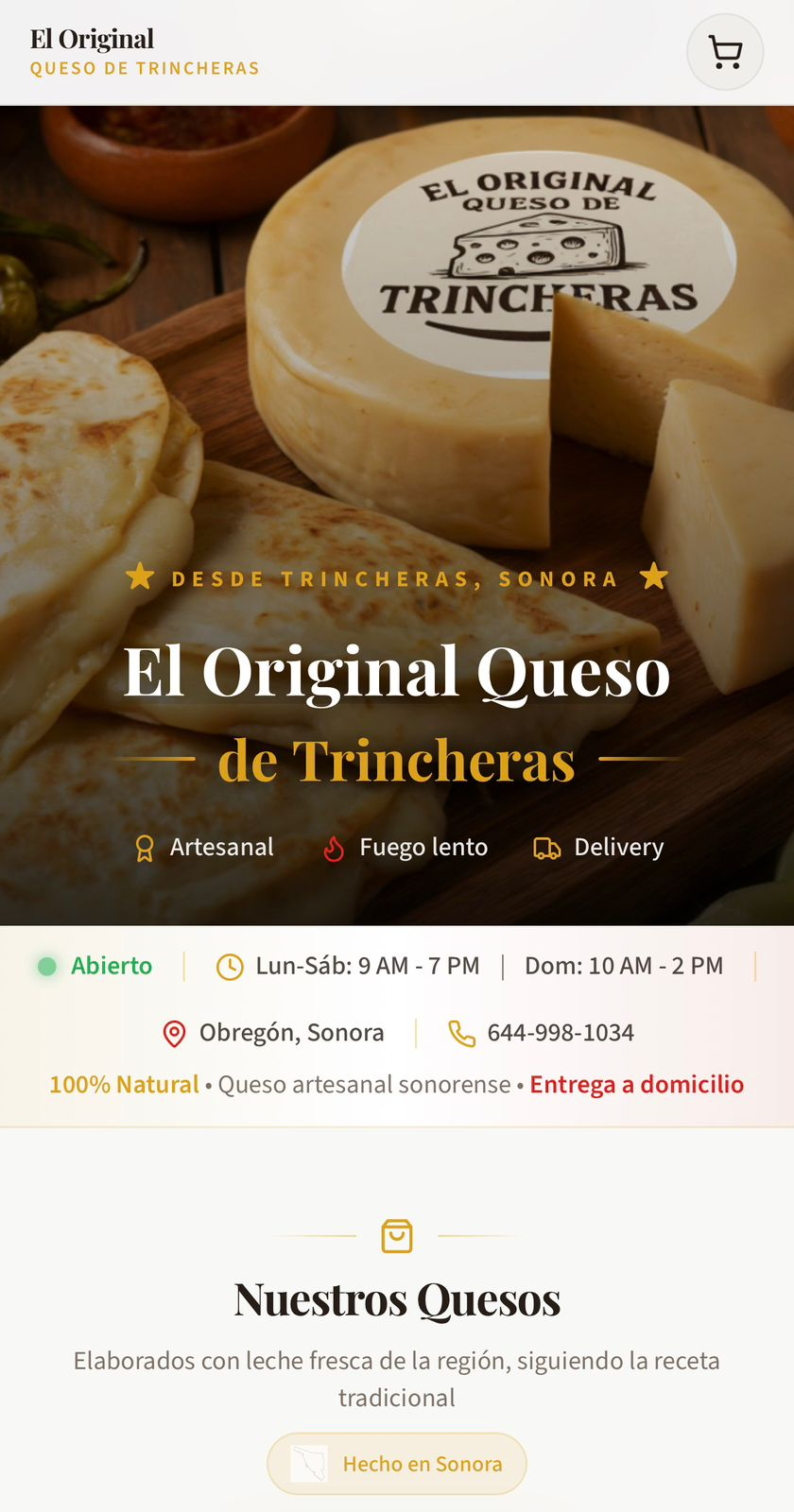Click the clock icon next to business hours
Screen dimensions: 794x1512
[x=229, y=966]
